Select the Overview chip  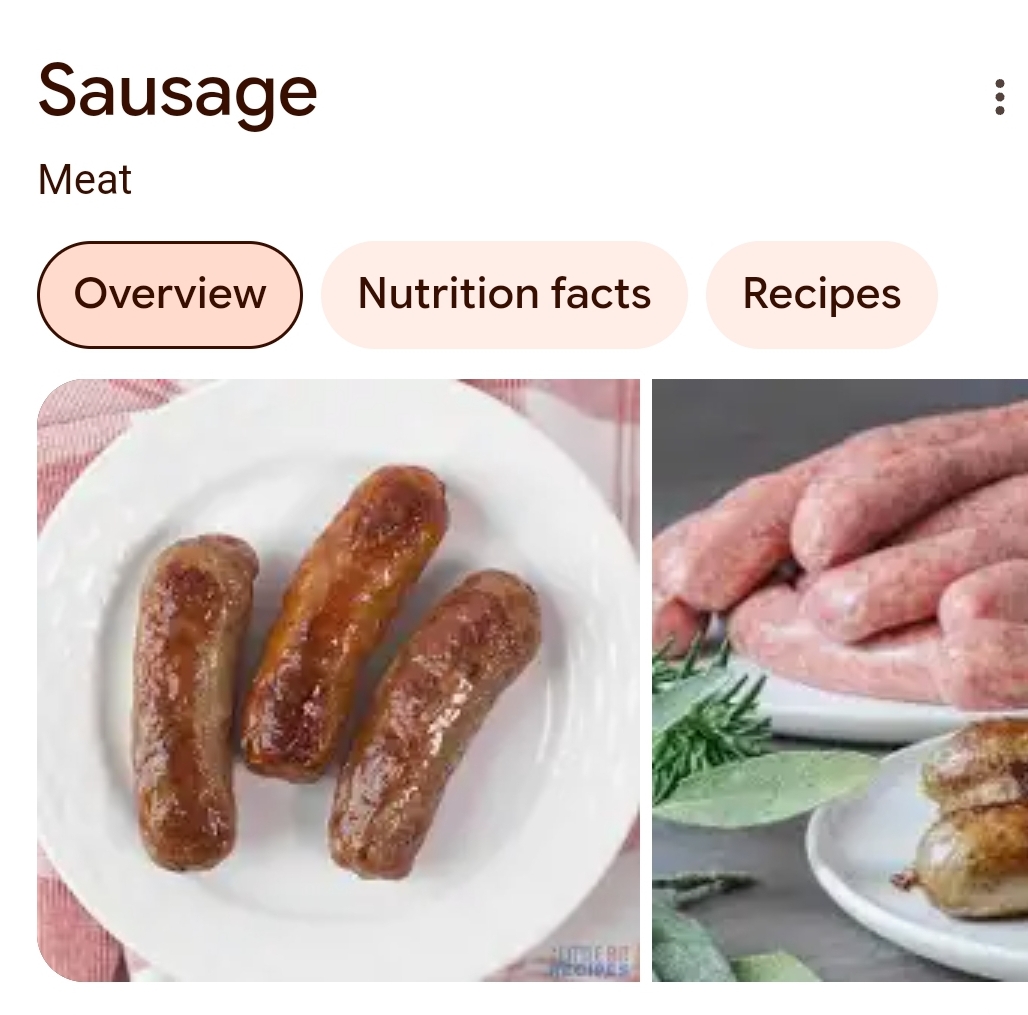(170, 294)
